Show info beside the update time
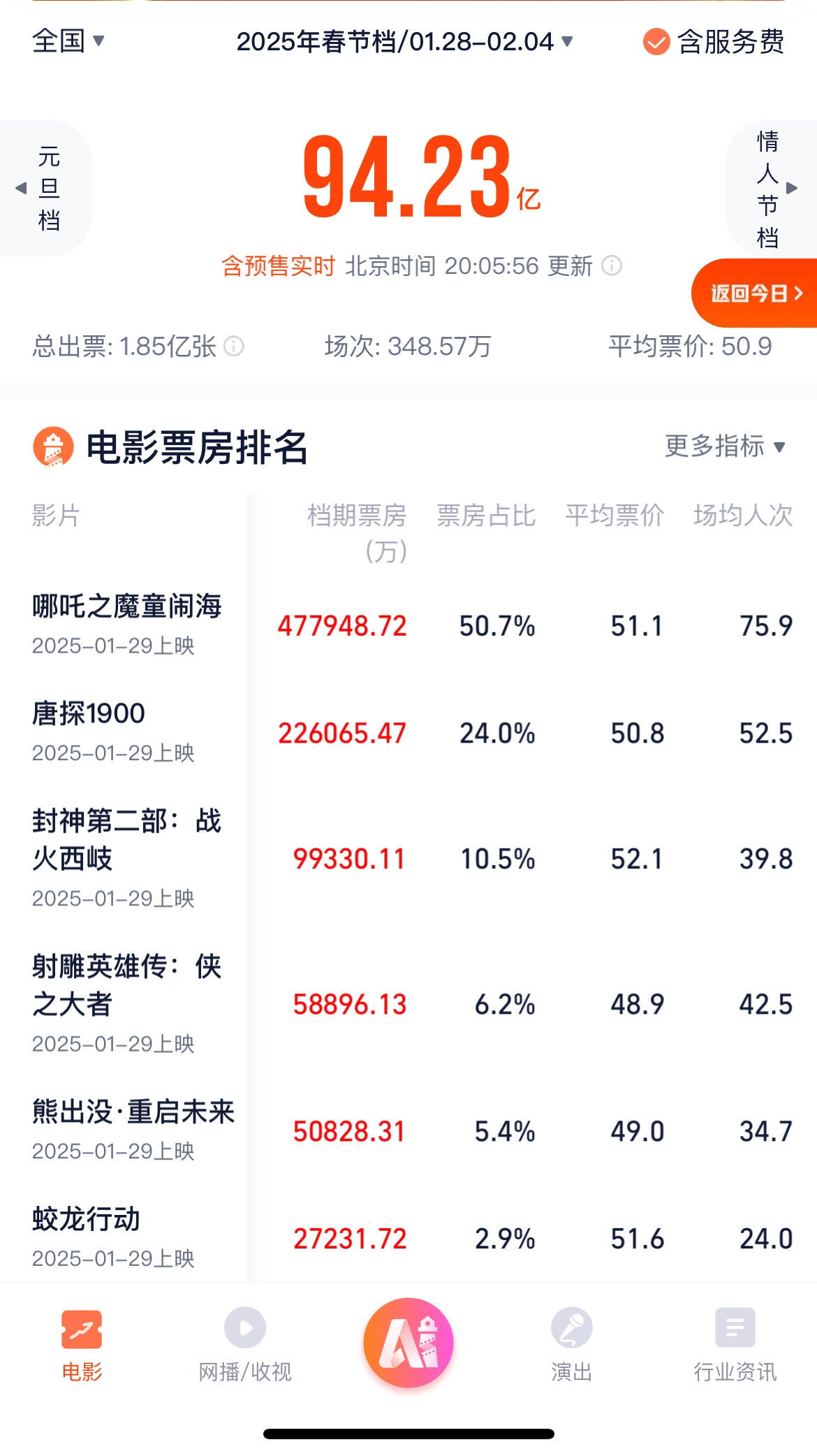 click(612, 266)
